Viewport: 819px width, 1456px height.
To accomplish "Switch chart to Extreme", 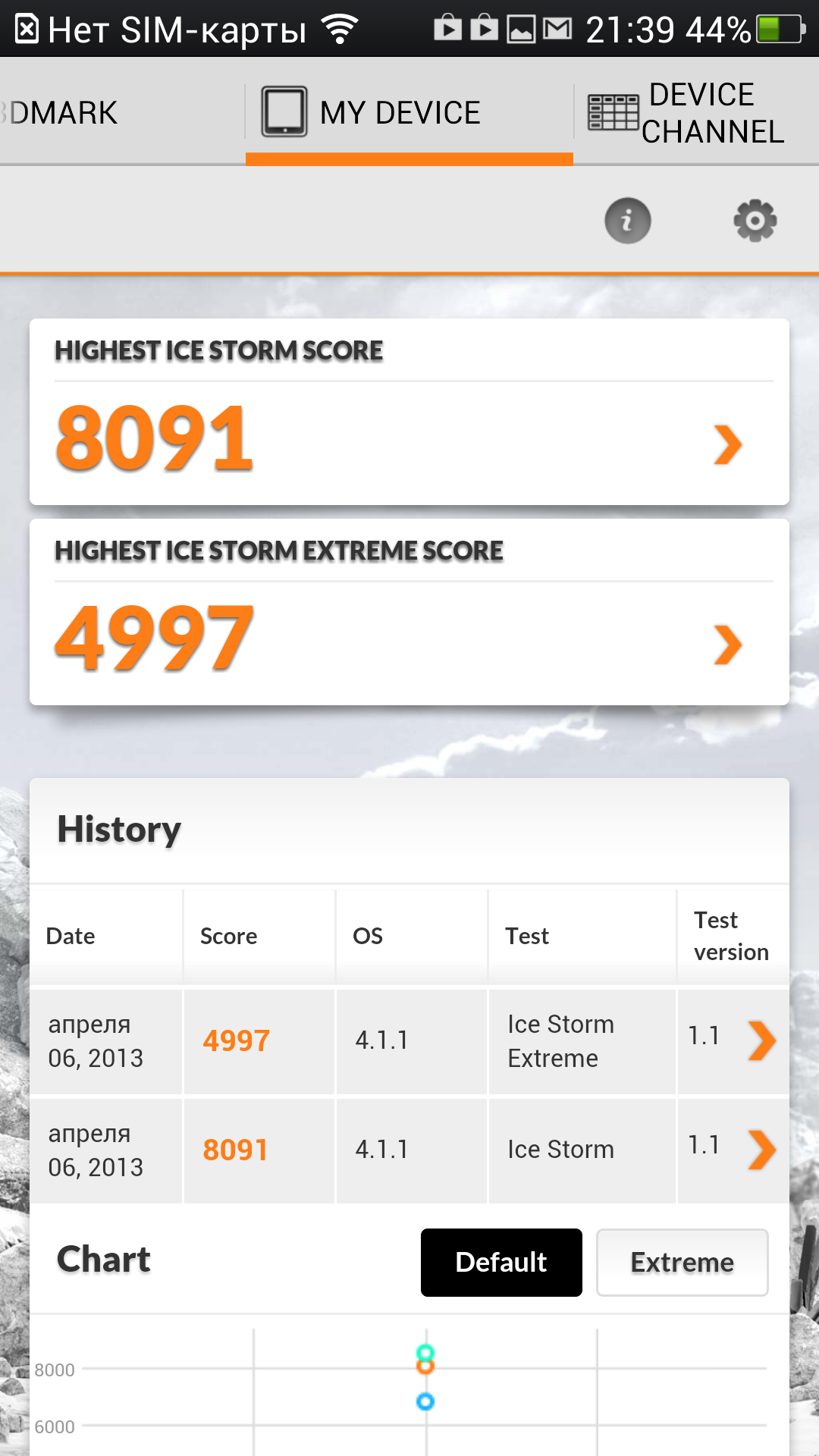I will (x=682, y=1263).
